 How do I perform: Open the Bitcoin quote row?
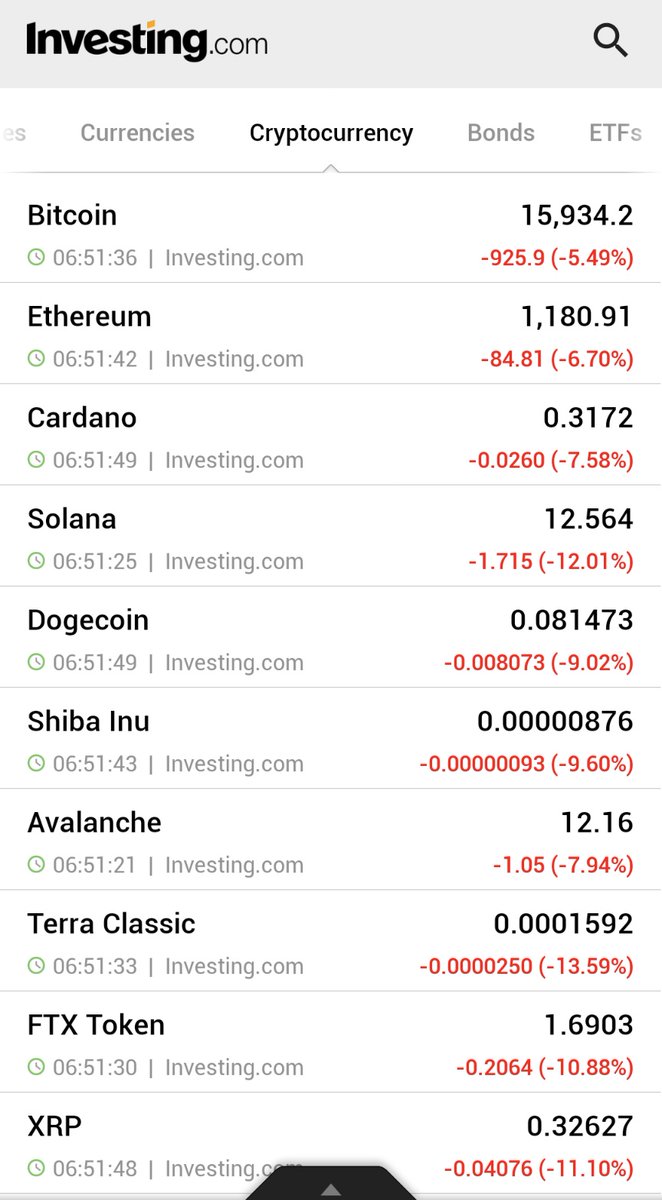(331, 233)
